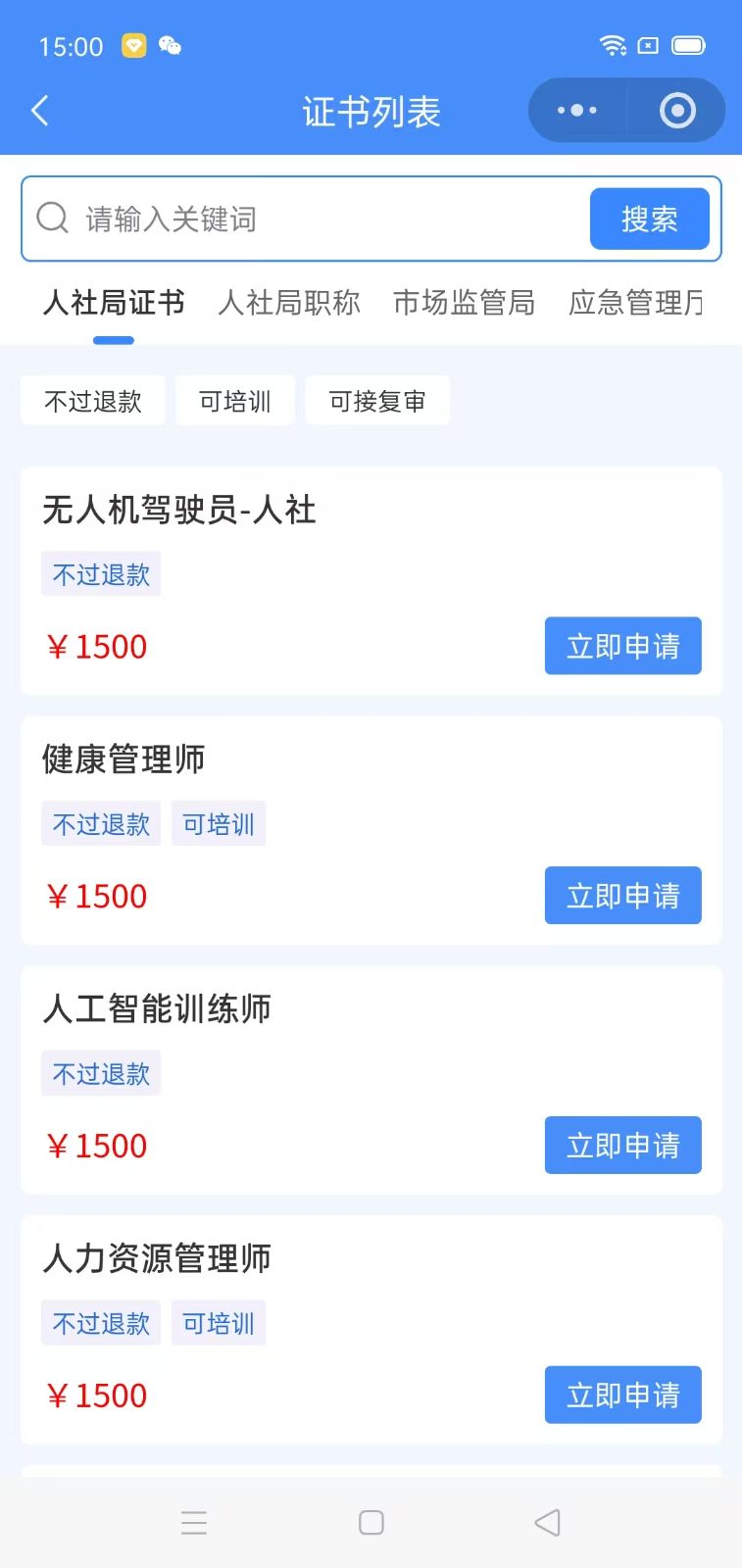Screen dimensions: 742x1568
Task: Select the 人社局证书 tab
Action: pos(114,303)
